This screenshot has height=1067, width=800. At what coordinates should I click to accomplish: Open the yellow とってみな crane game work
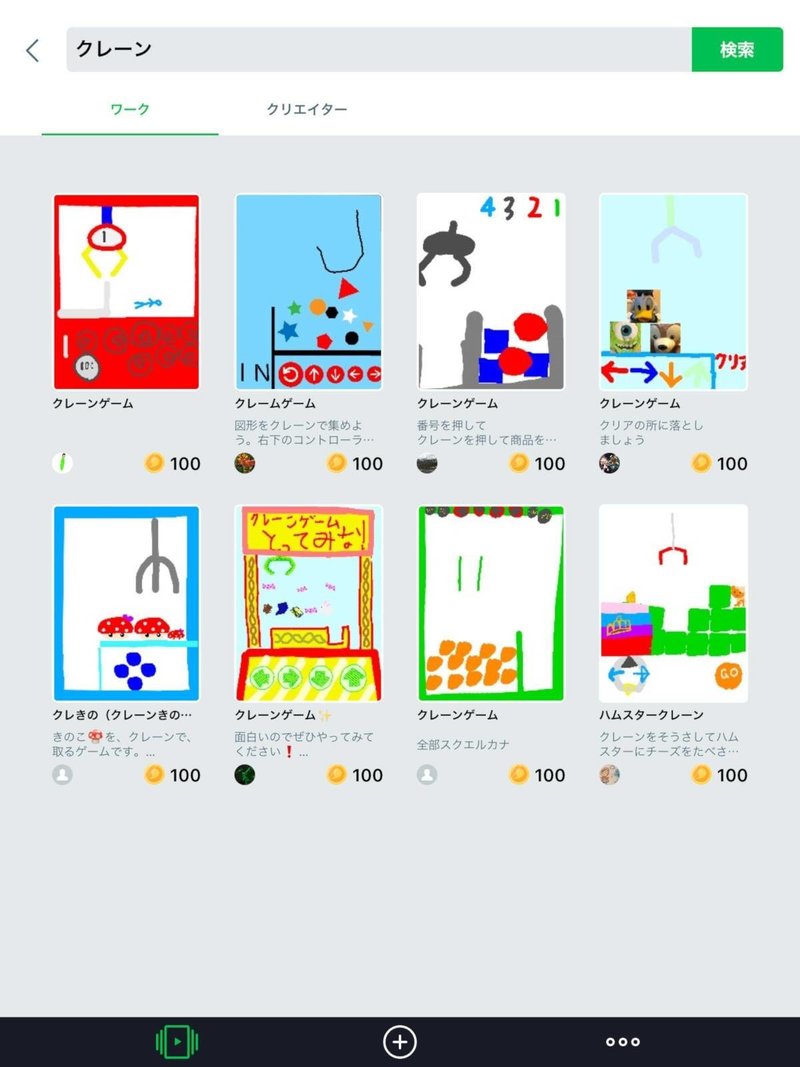(x=308, y=603)
